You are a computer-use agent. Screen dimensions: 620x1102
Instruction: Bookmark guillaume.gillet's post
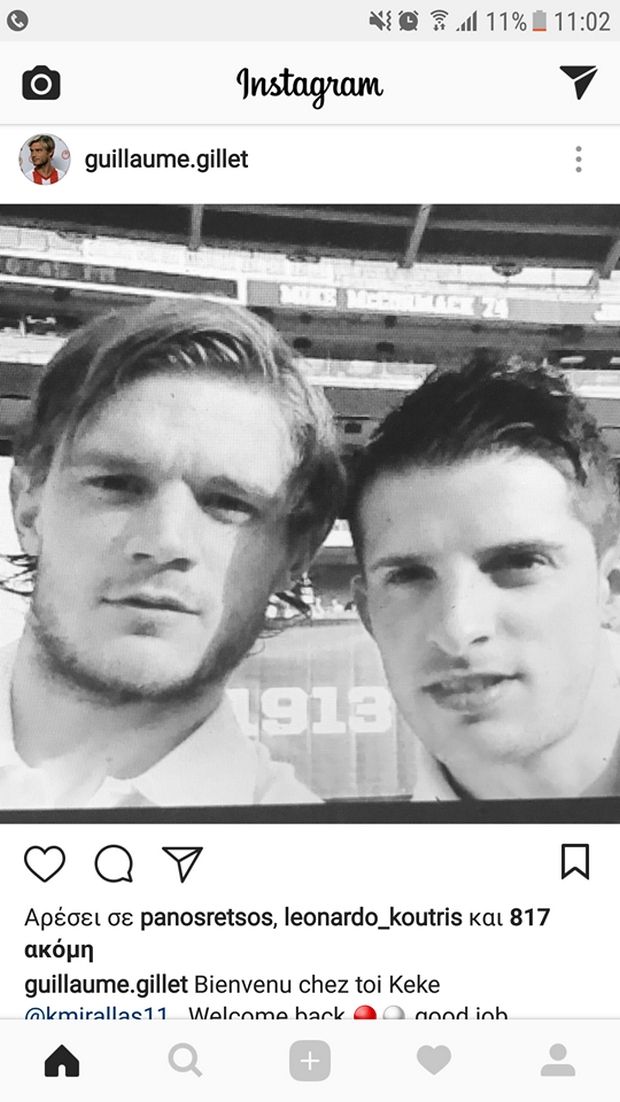point(575,862)
